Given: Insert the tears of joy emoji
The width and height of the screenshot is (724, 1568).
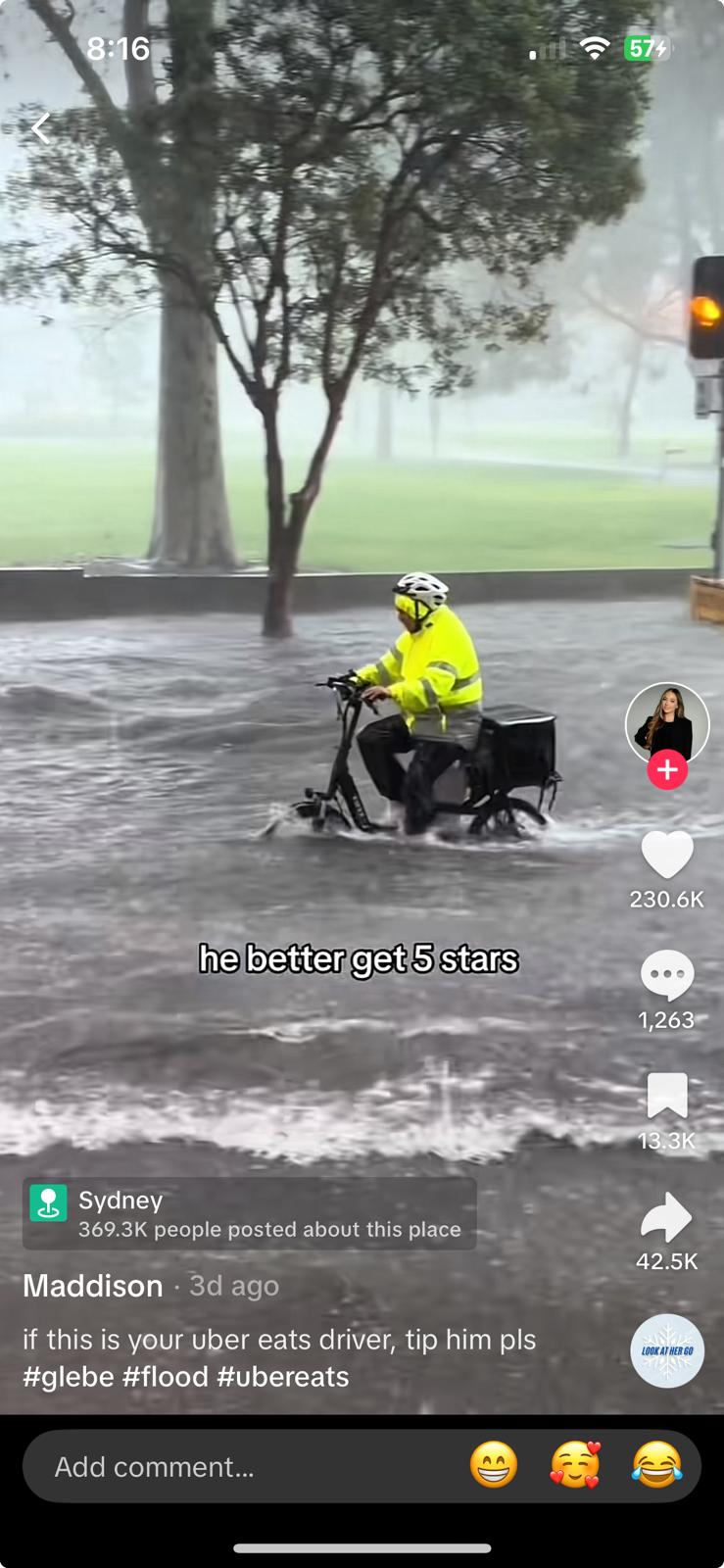Looking at the screenshot, I should pyautogui.click(x=656, y=1465).
